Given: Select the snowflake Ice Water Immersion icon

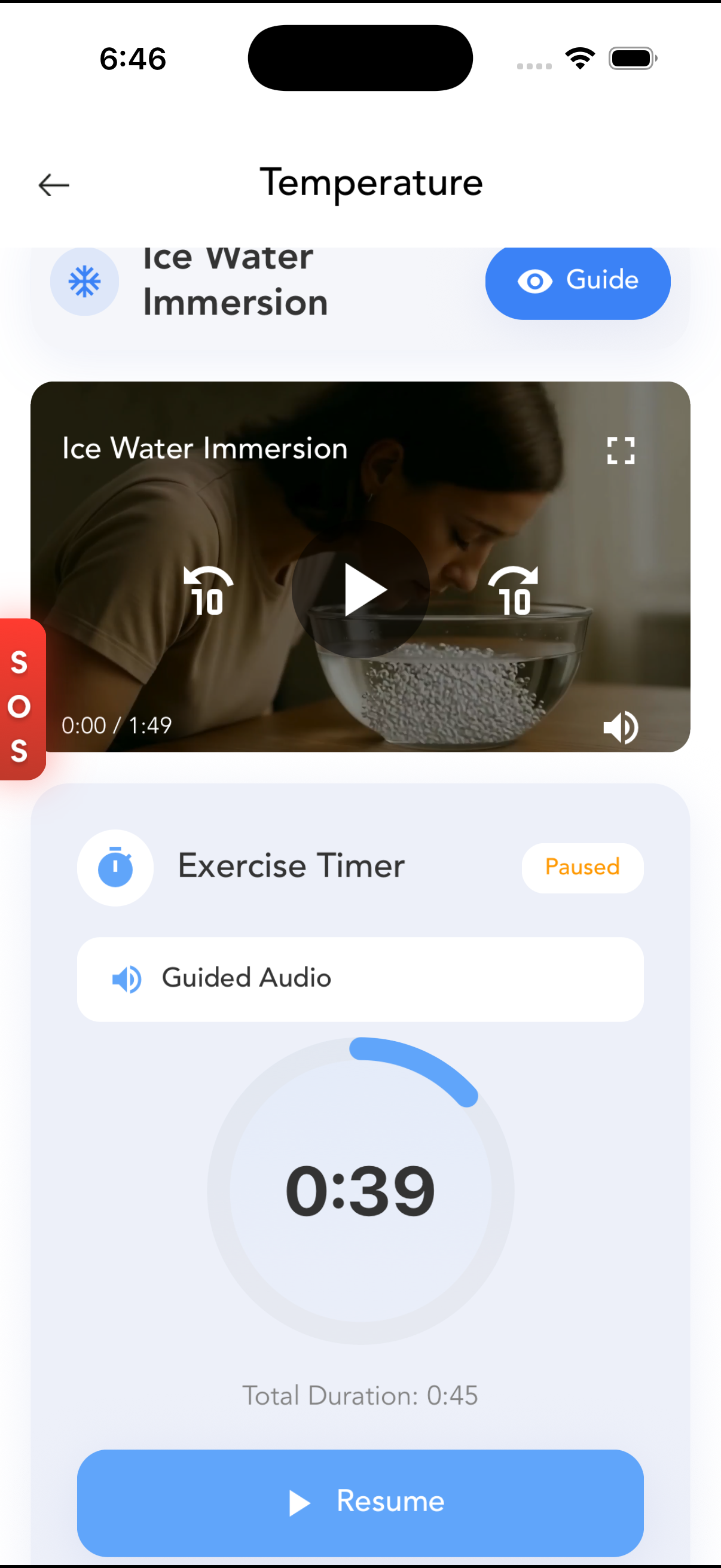Looking at the screenshot, I should (84, 281).
